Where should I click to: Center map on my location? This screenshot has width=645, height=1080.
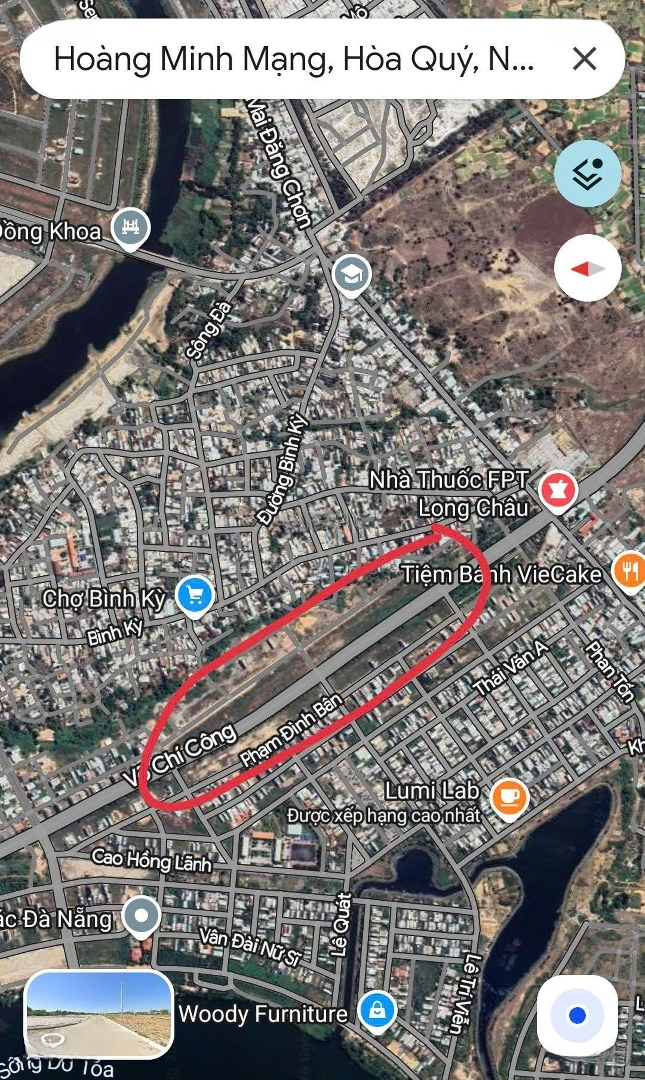point(577,1016)
